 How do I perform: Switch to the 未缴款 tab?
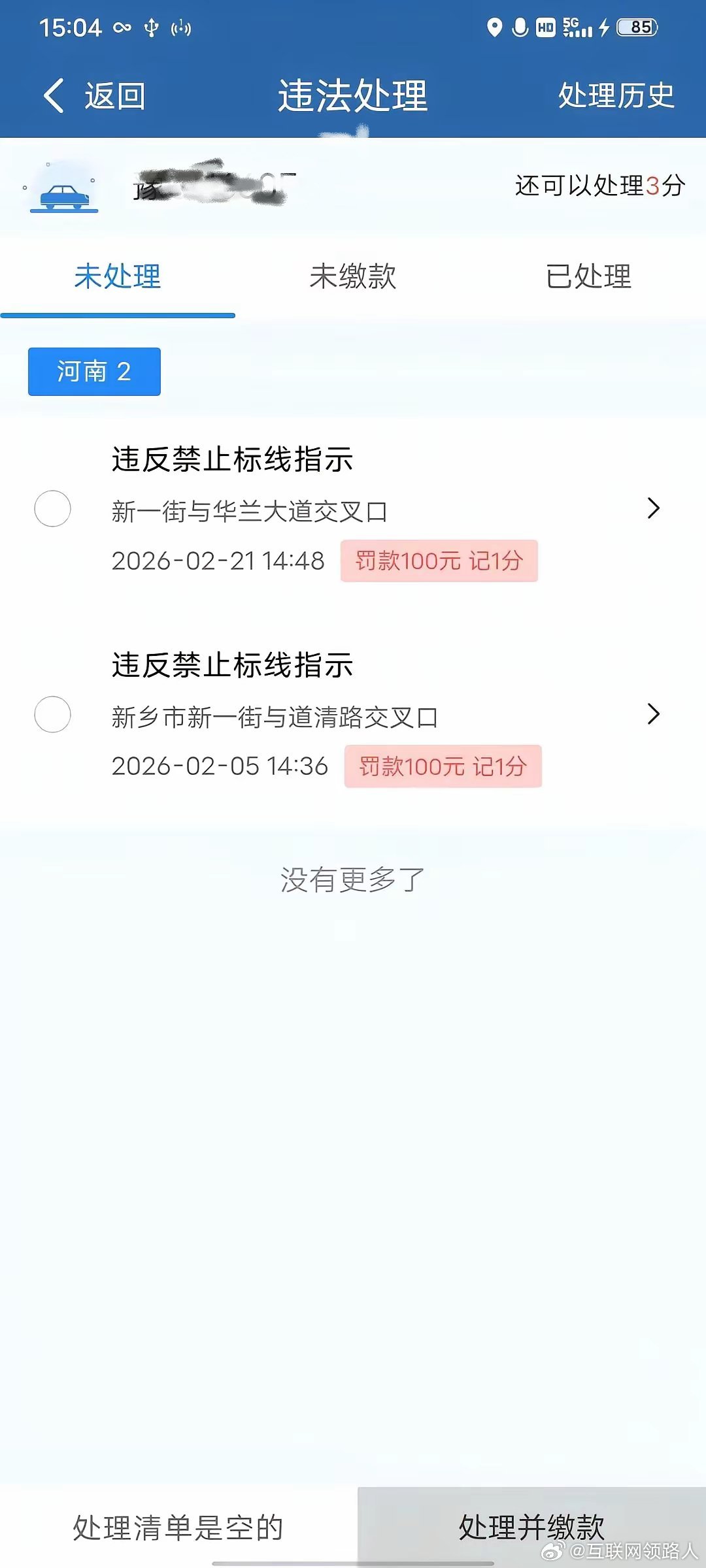pyautogui.click(x=353, y=276)
